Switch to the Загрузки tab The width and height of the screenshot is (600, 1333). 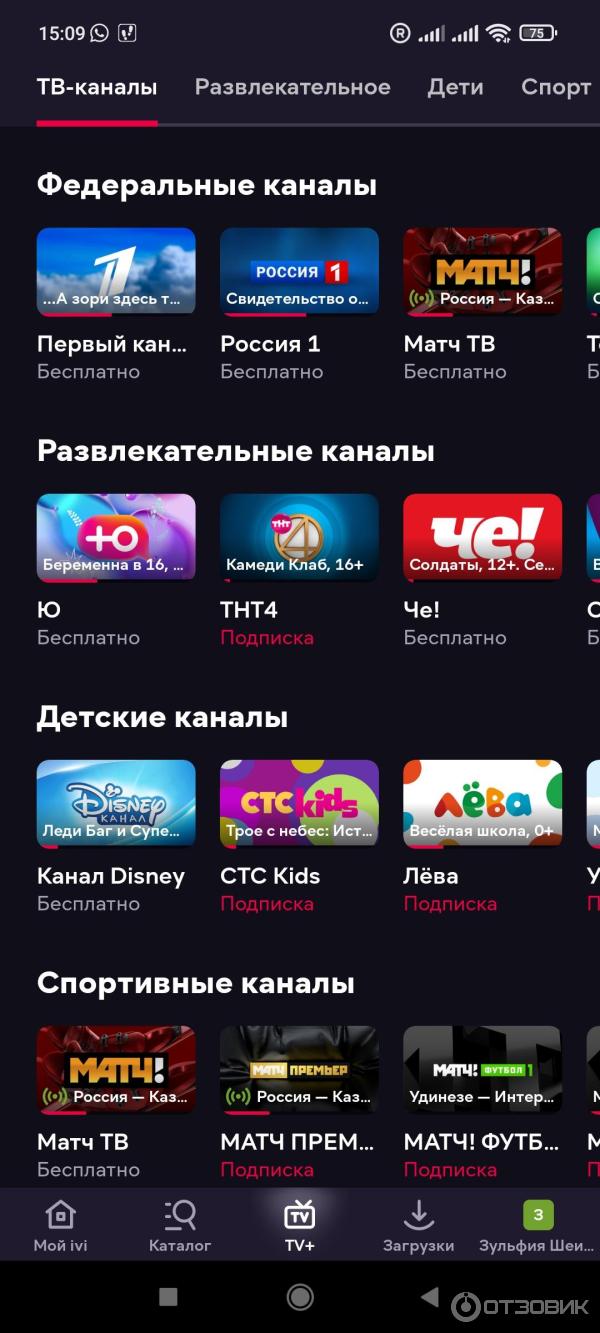tap(418, 1225)
